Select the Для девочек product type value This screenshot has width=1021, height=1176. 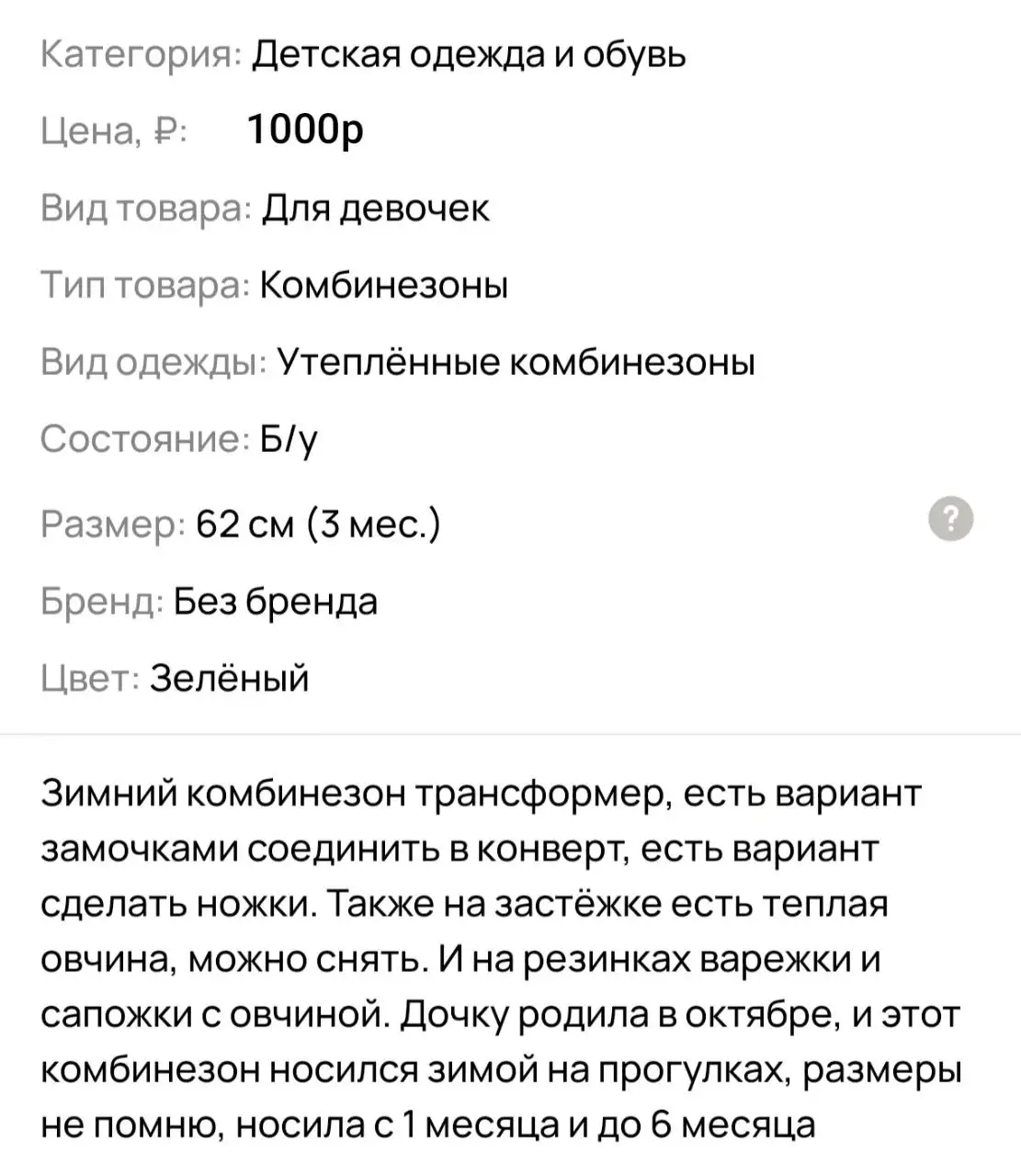(375, 209)
